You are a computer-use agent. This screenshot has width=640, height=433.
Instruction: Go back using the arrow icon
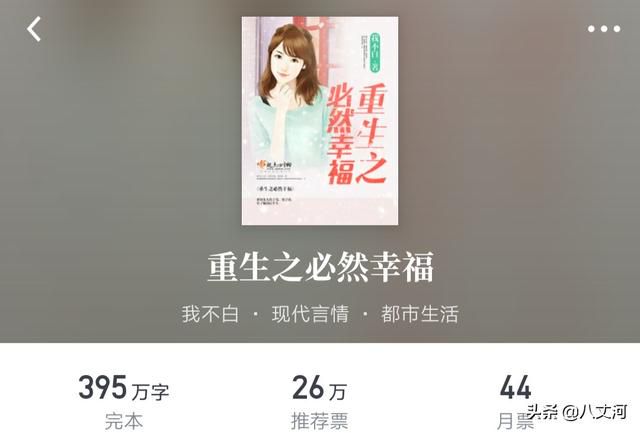point(34,29)
